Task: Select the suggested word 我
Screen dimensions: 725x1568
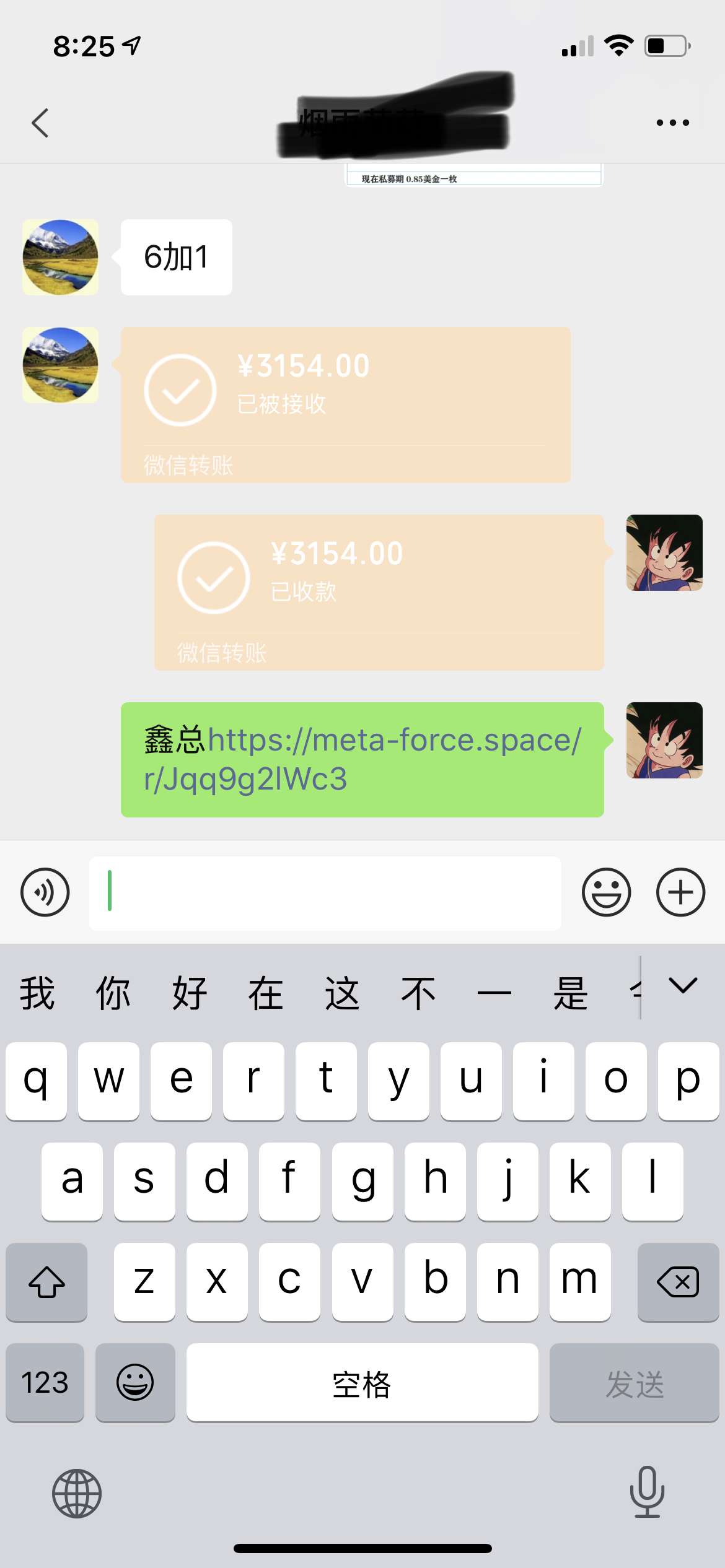Action: [37, 993]
